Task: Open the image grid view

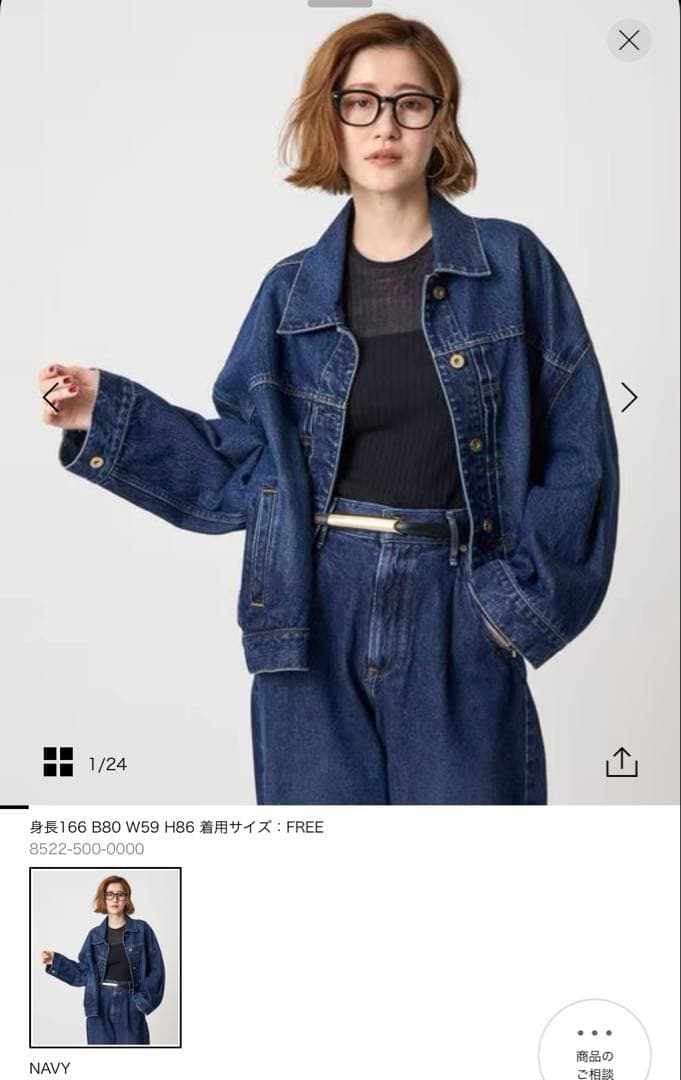Action: (58, 762)
